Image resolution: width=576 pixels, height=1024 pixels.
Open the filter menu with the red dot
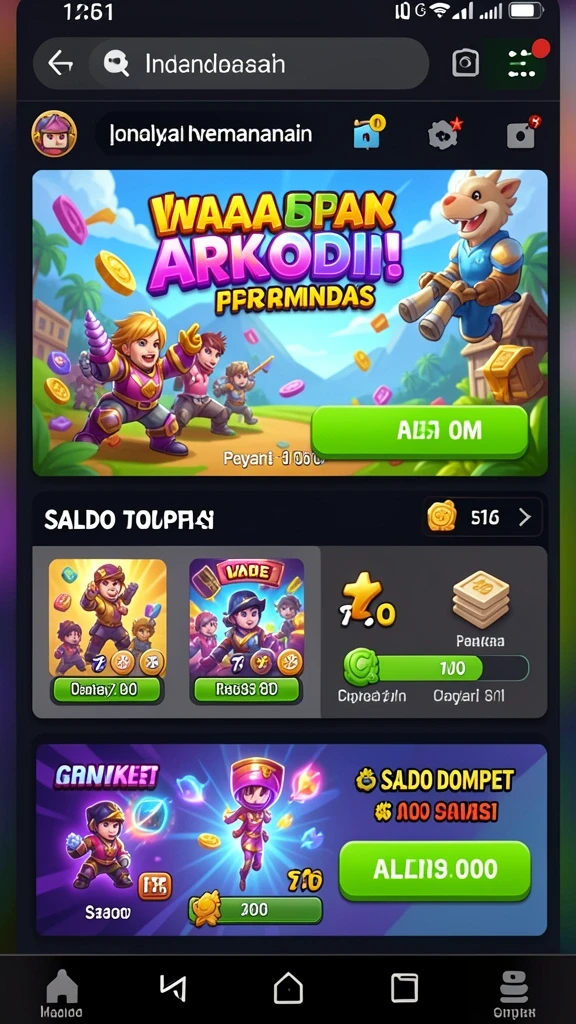click(x=522, y=63)
